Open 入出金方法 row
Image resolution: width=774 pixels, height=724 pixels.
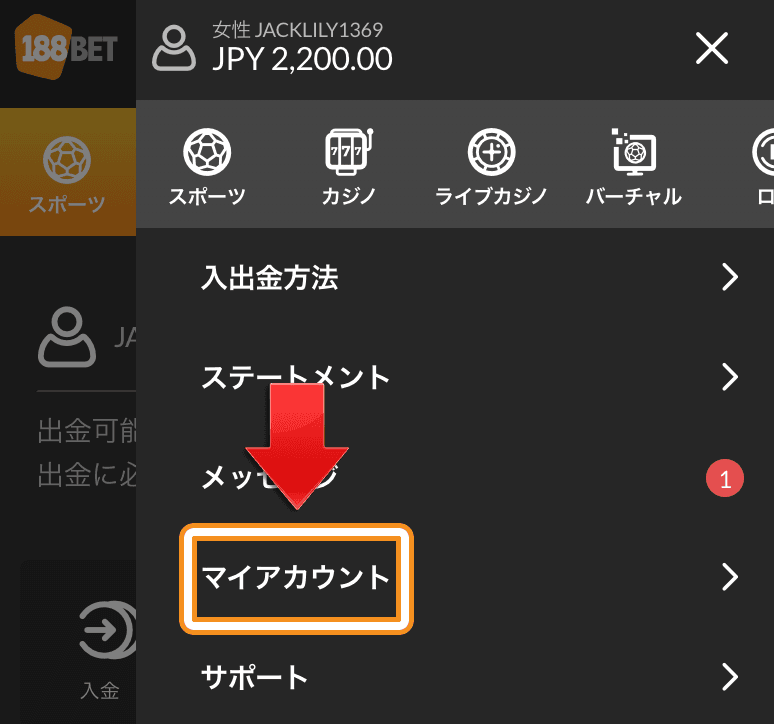pos(455,278)
